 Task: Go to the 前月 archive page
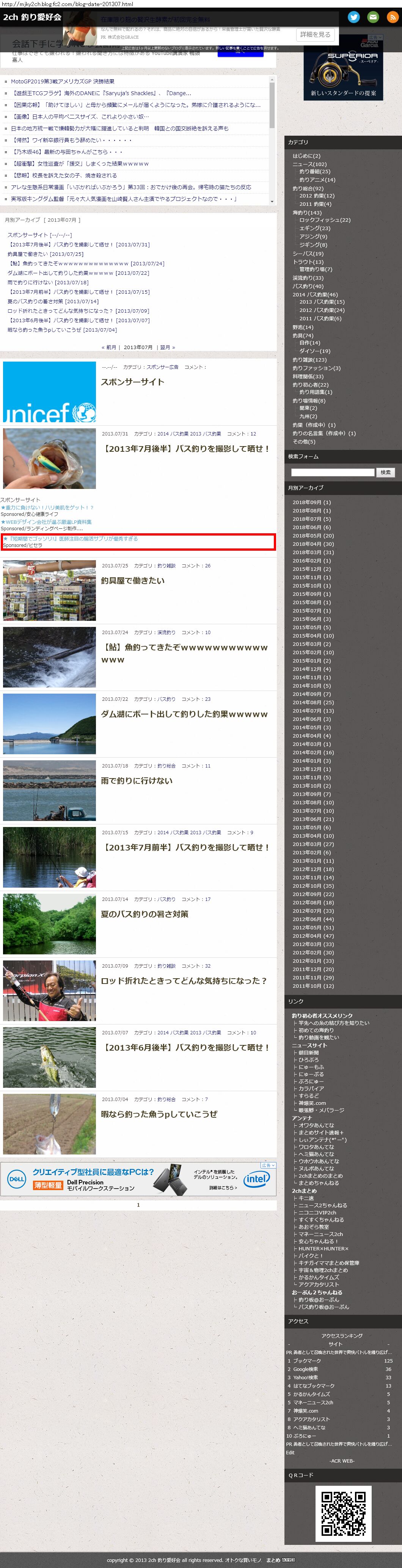click(x=110, y=348)
